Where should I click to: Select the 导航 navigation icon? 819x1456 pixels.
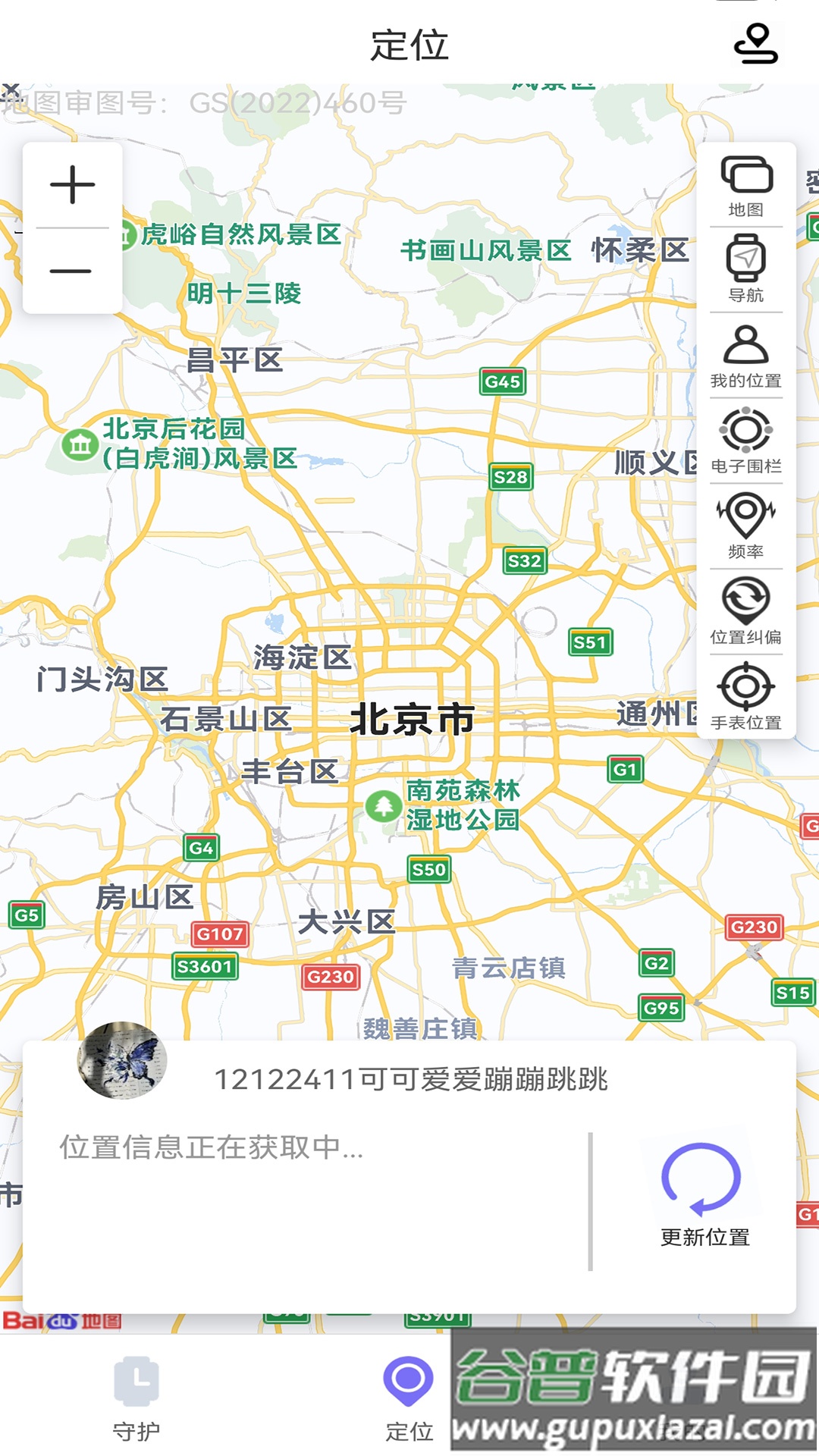(x=745, y=262)
